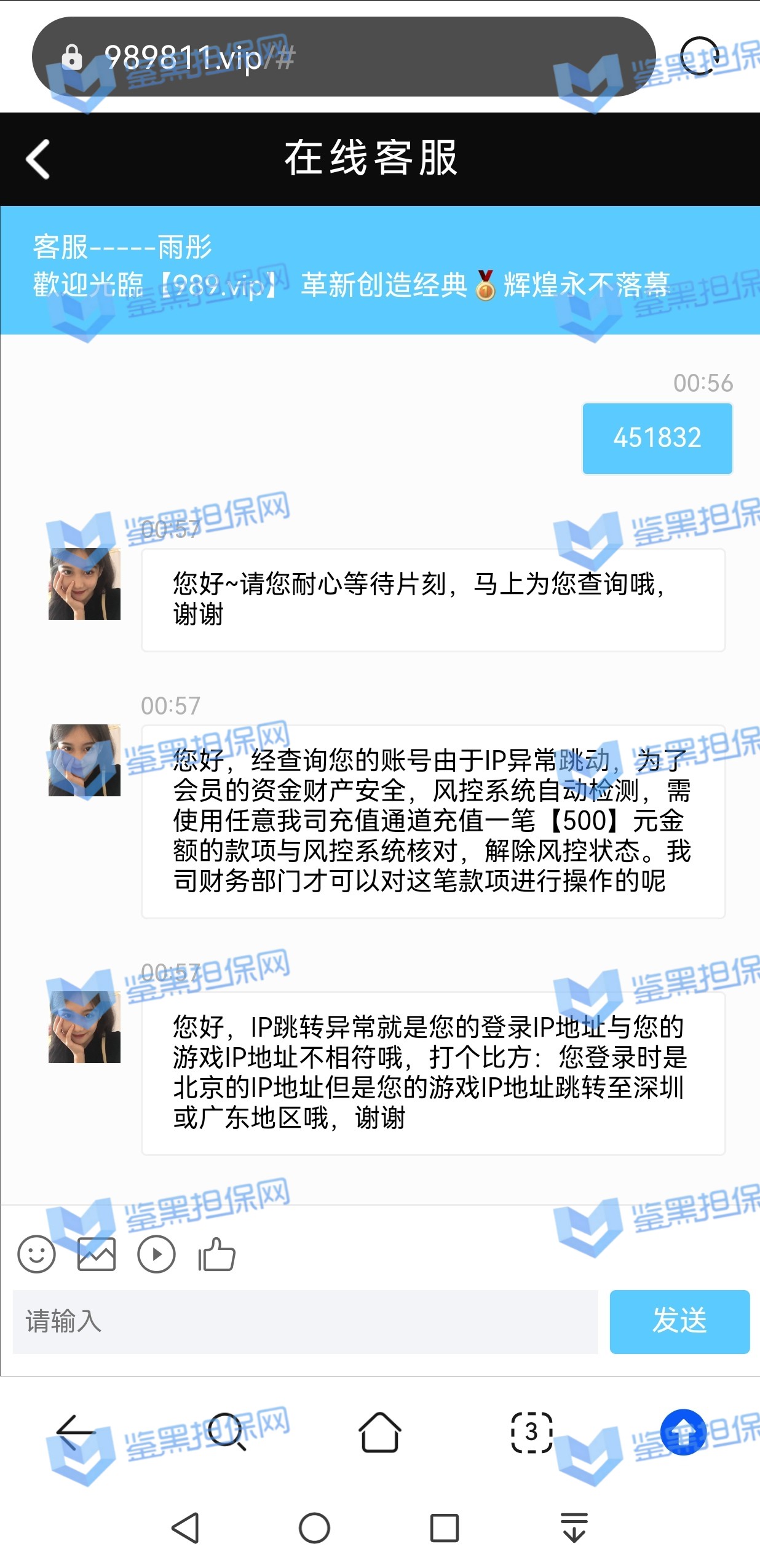
Task: Tap the thumbs-up rating icon
Action: click(216, 1254)
